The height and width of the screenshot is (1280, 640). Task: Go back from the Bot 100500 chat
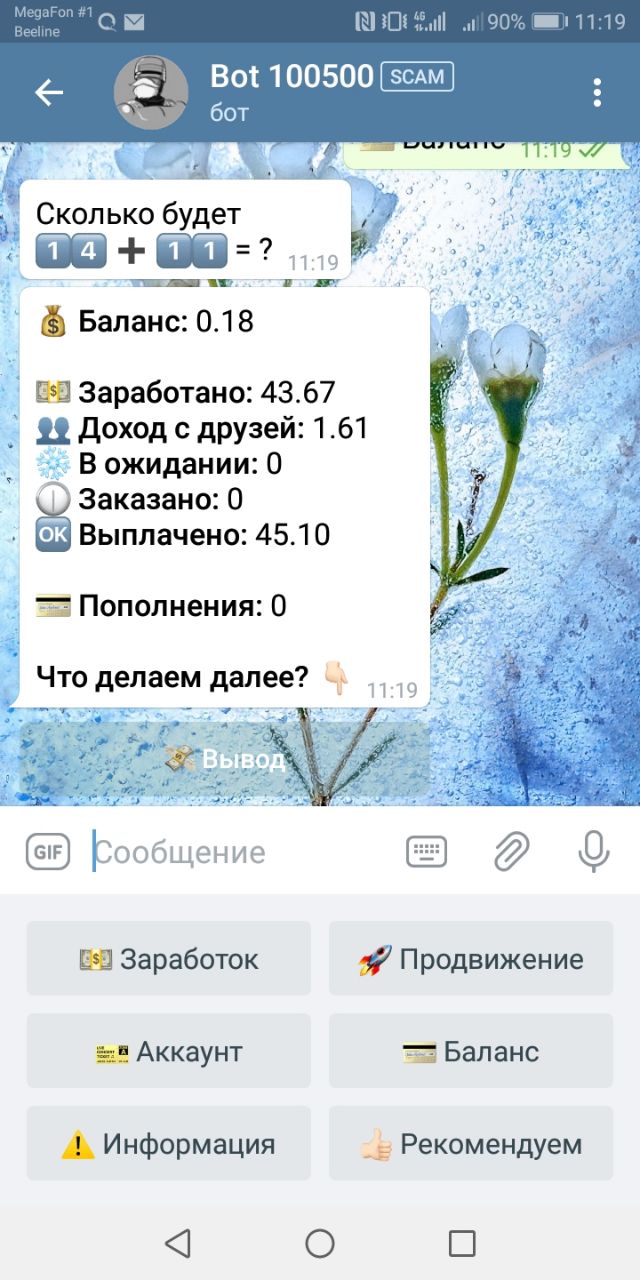49,93
